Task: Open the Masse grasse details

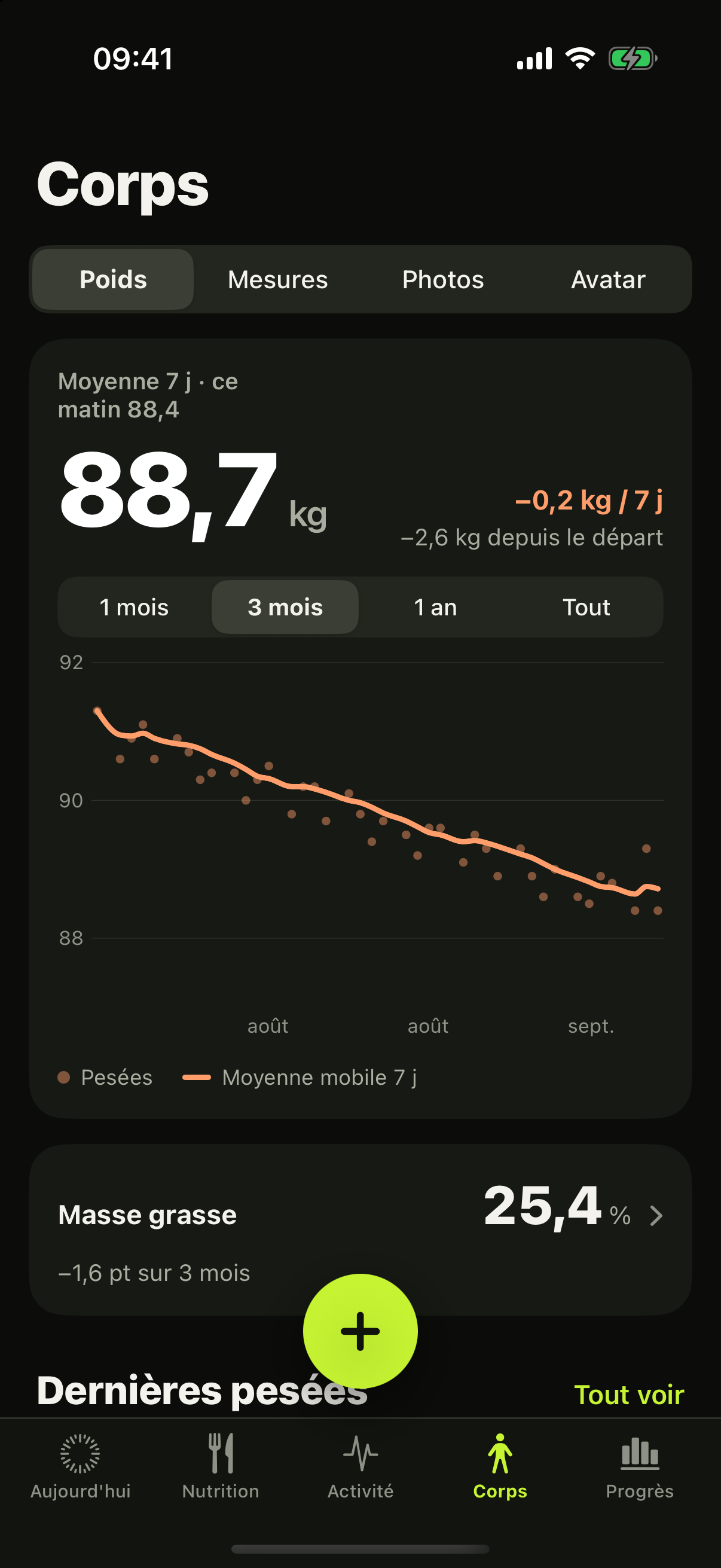Action: (x=360, y=1230)
